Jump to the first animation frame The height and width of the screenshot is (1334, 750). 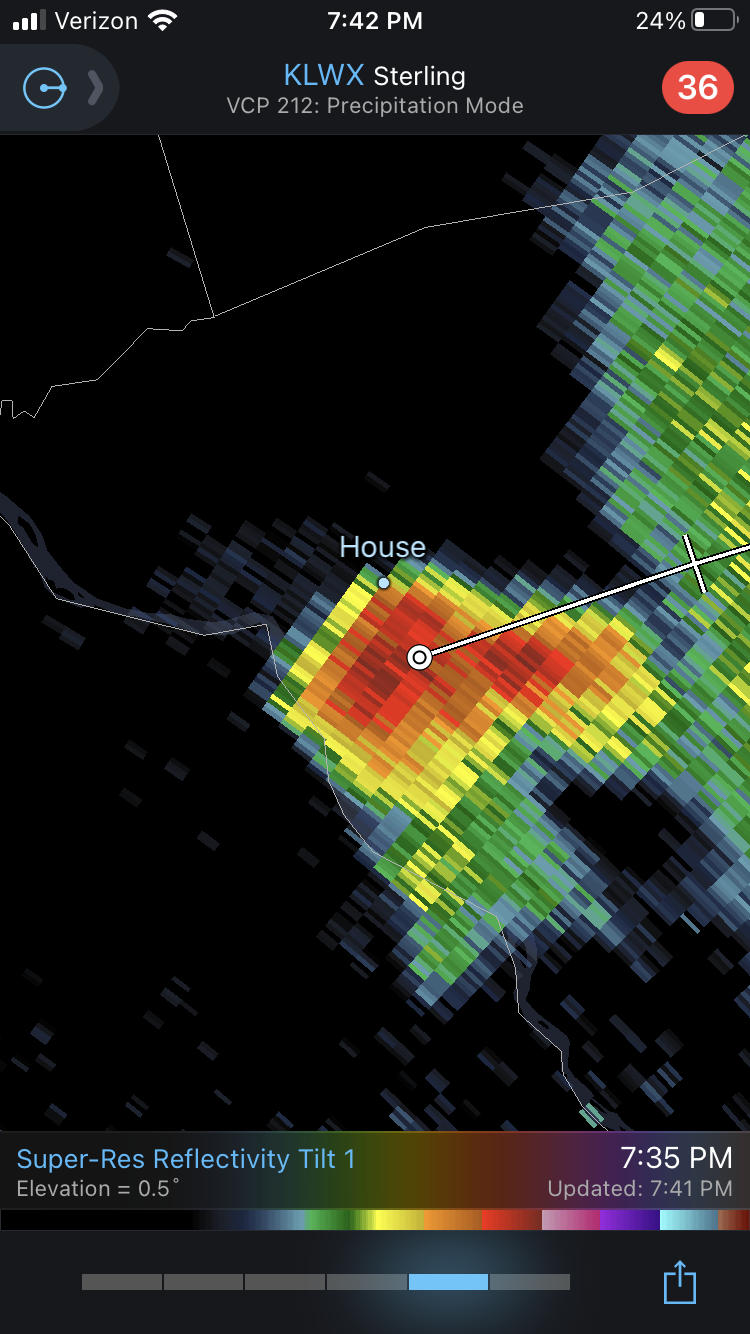click(x=122, y=1282)
